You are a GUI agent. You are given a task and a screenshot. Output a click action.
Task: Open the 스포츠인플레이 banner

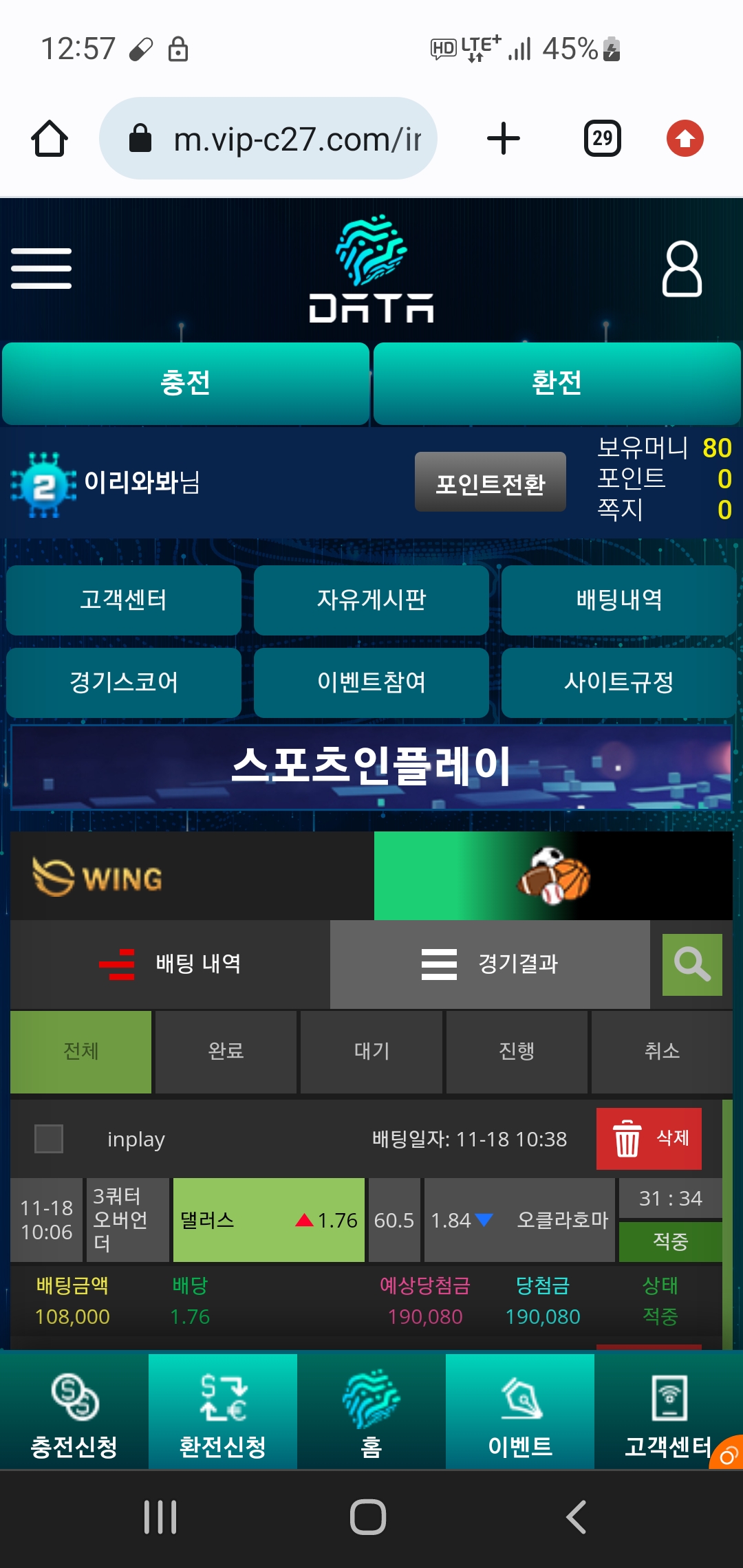(x=371, y=767)
